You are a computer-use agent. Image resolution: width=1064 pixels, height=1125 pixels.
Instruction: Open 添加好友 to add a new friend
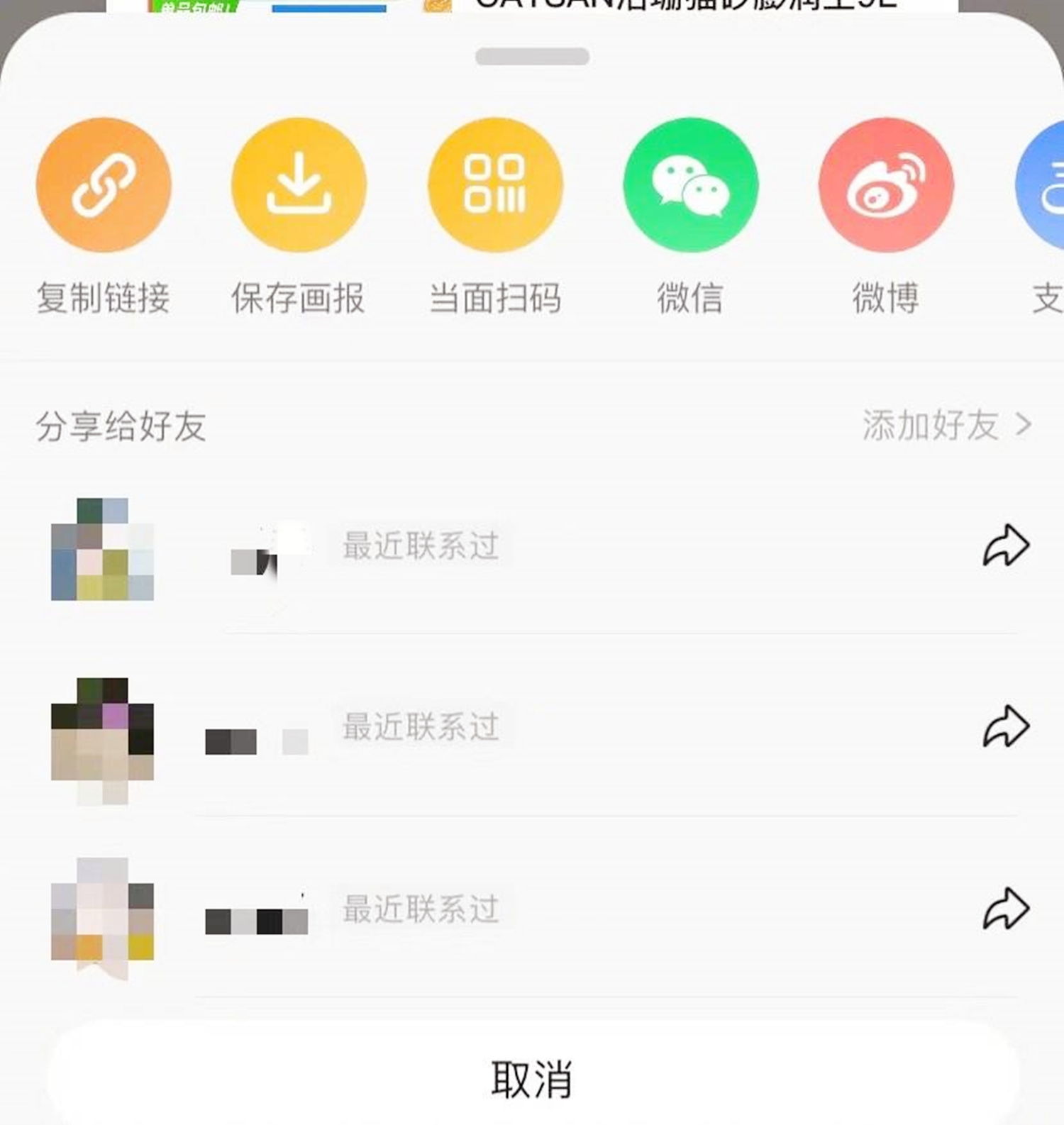[x=931, y=426]
